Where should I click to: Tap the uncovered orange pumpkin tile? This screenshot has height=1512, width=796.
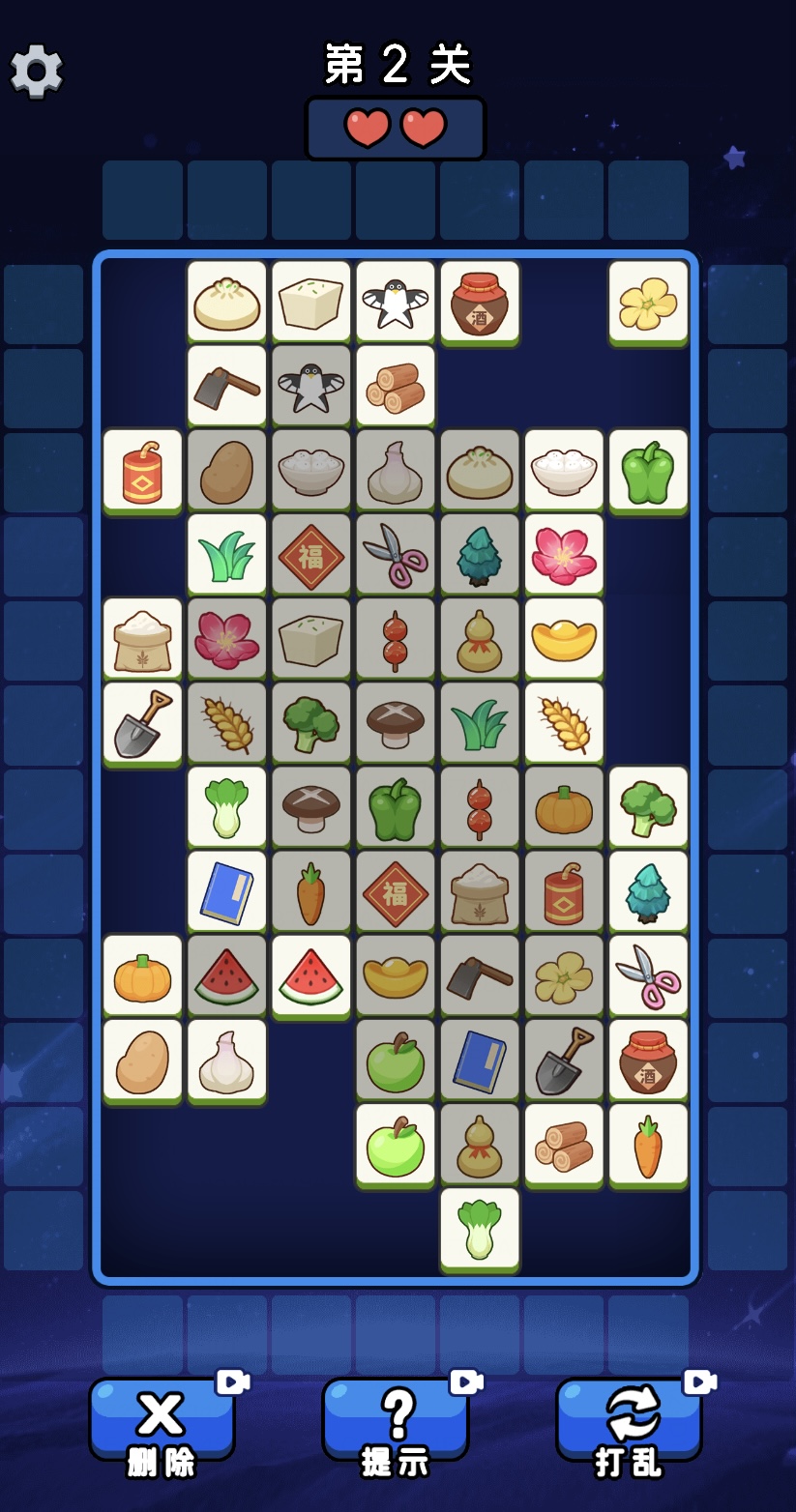pyautogui.click(x=142, y=975)
